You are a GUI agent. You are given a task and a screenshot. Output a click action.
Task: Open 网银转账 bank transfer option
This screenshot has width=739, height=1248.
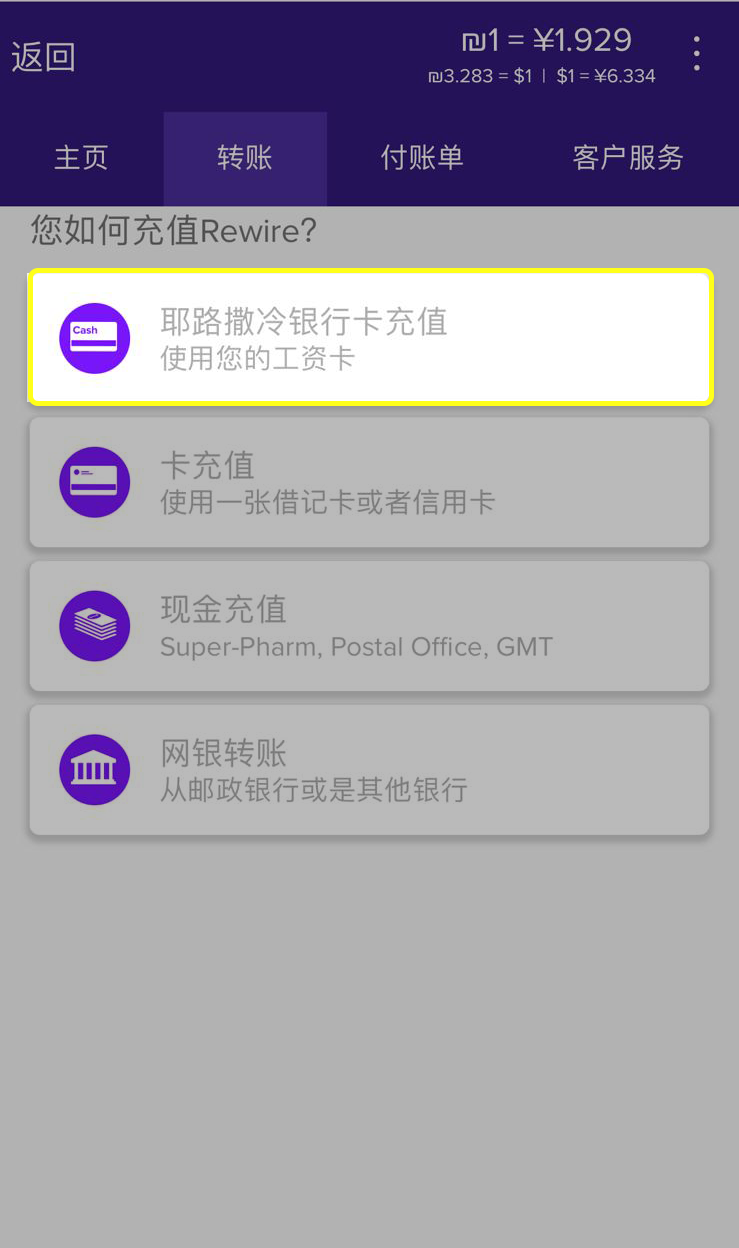point(369,770)
